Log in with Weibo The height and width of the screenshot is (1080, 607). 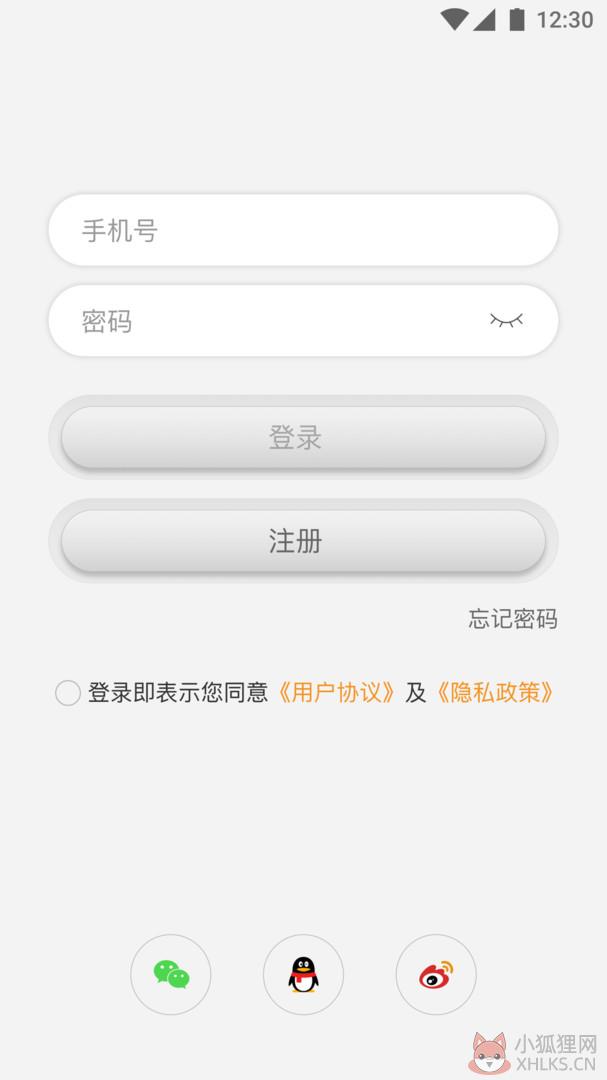[436, 975]
